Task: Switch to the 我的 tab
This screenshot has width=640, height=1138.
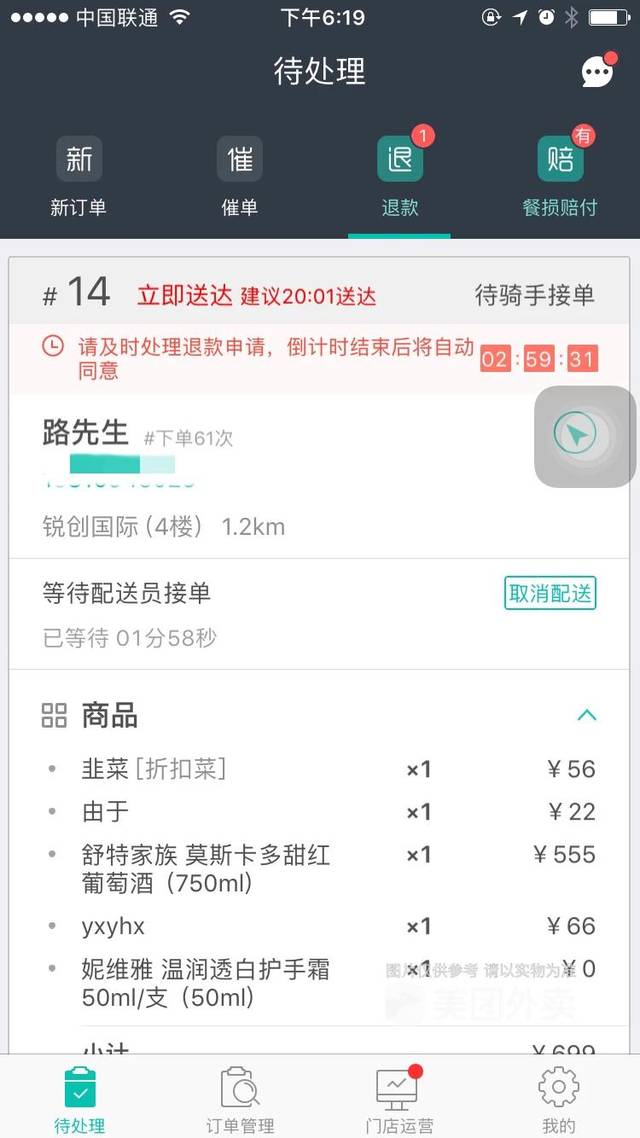Action: (558, 1098)
